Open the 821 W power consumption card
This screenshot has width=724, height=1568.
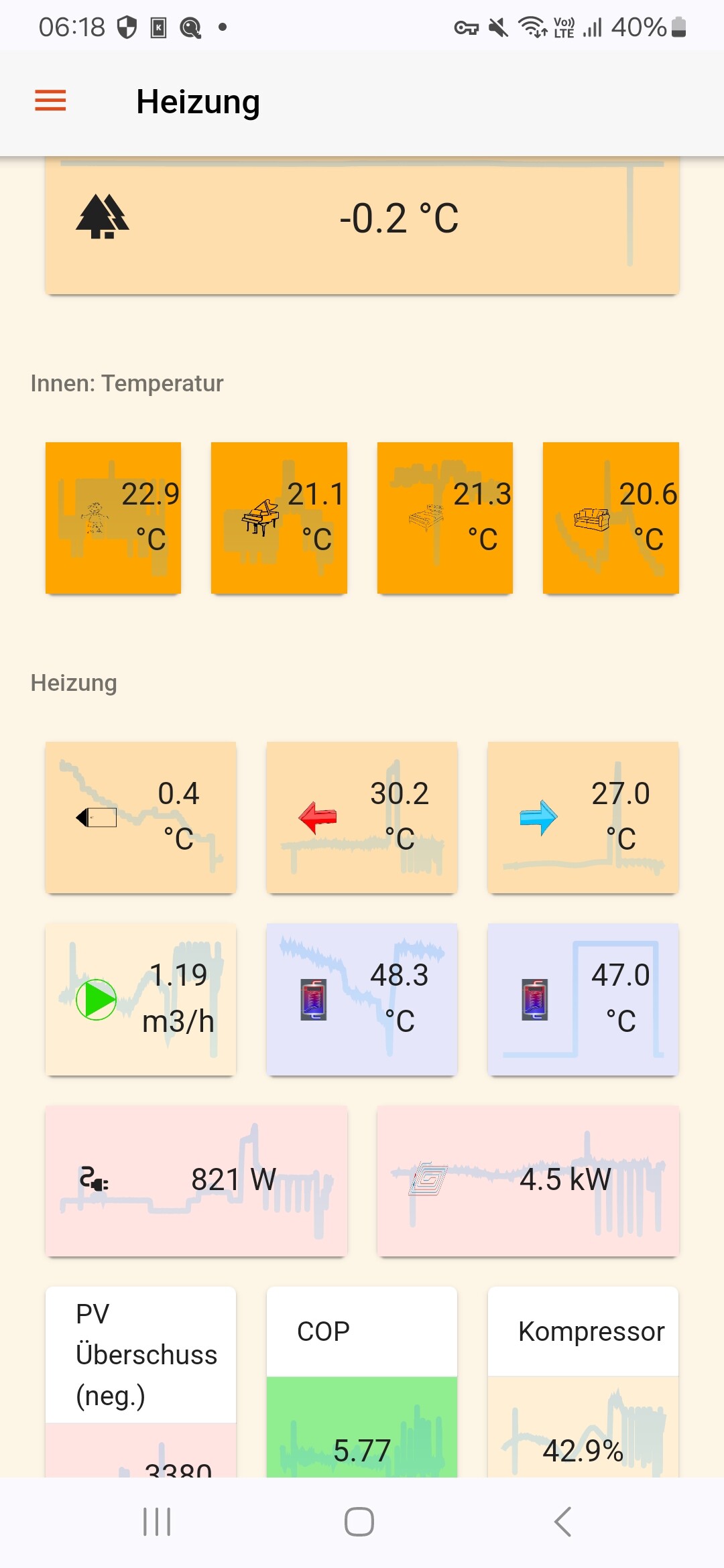(196, 1181)
